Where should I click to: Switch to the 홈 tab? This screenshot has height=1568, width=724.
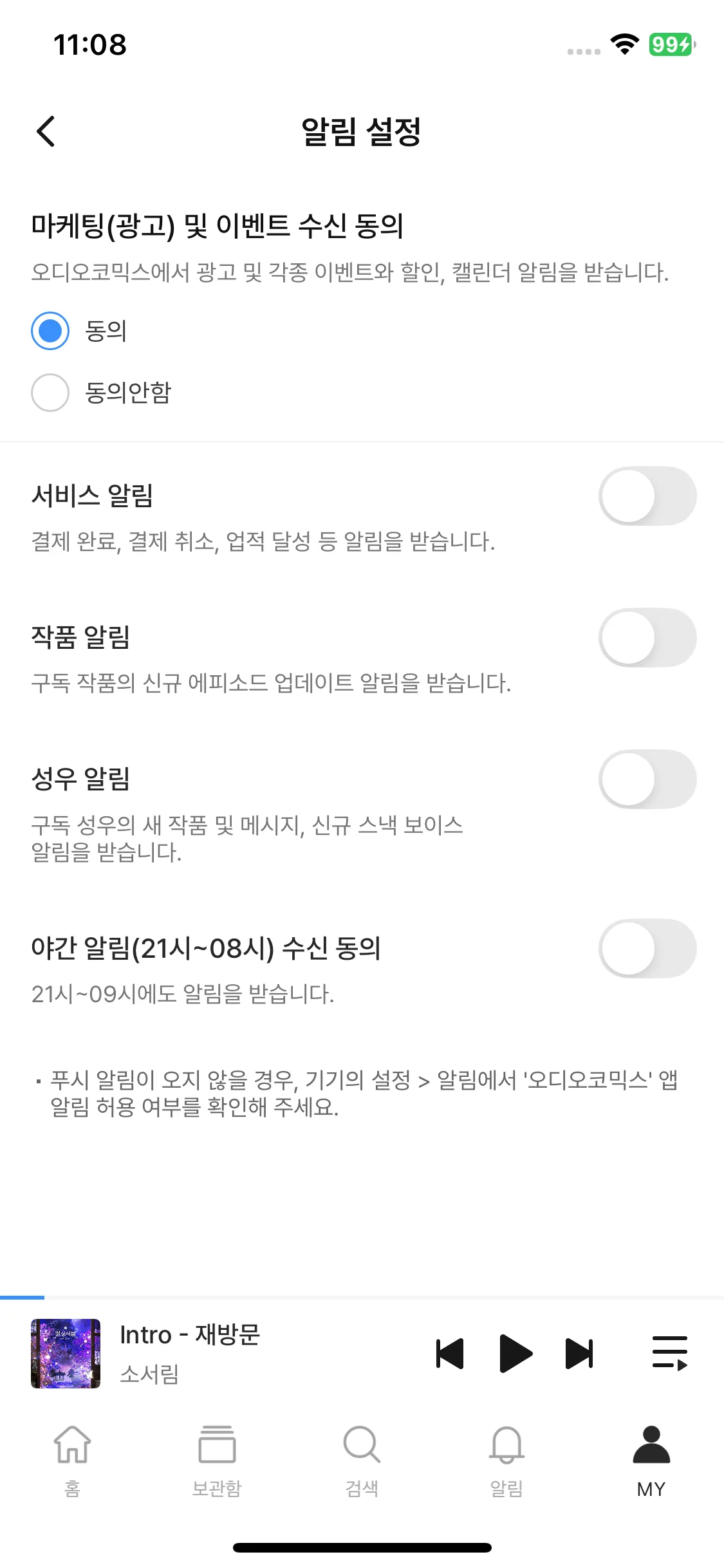click(72, 1458)
